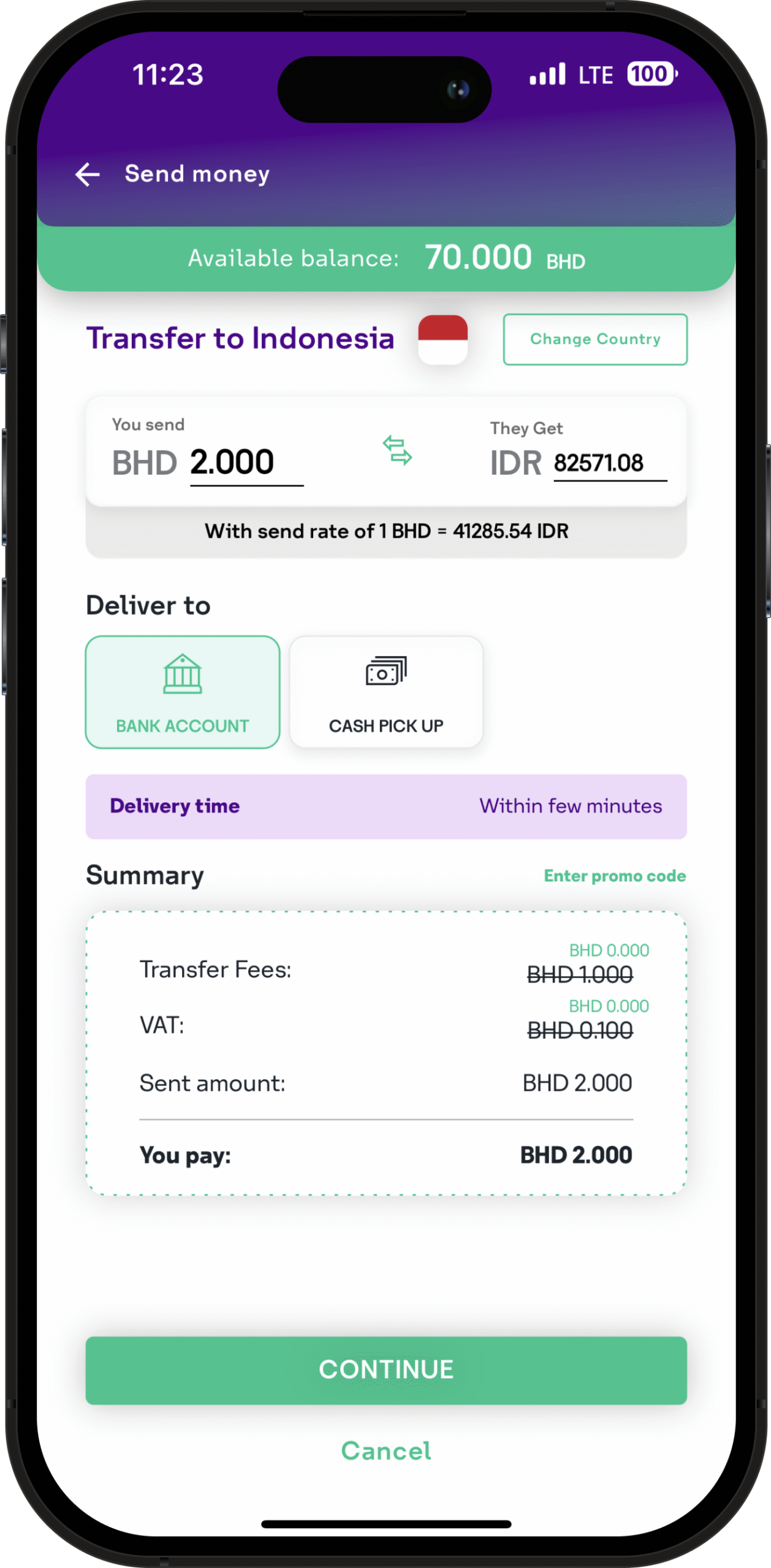The image size is (771, 1568).
Task: Select Bank Account delivery option
Action: 183,692
